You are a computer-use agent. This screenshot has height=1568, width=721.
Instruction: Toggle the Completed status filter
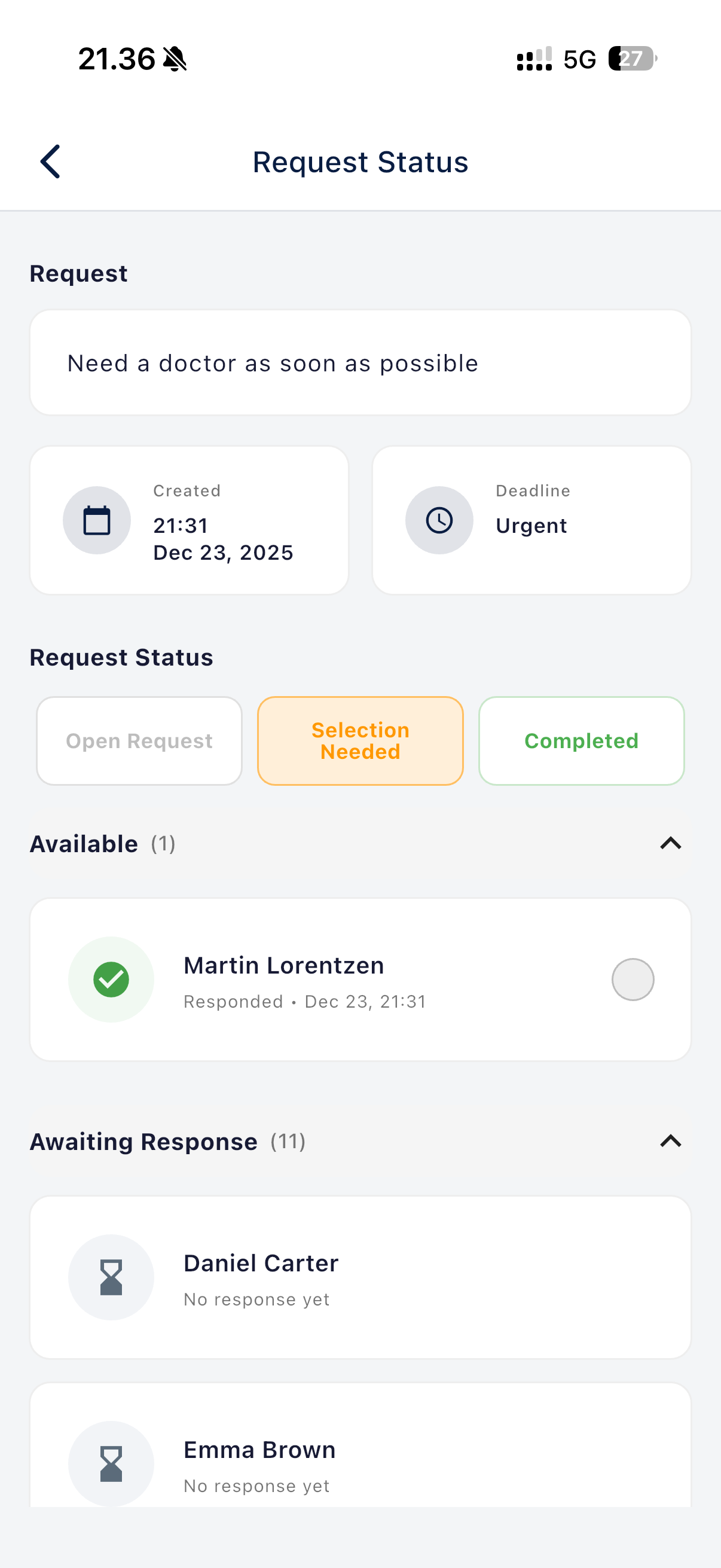581,740
